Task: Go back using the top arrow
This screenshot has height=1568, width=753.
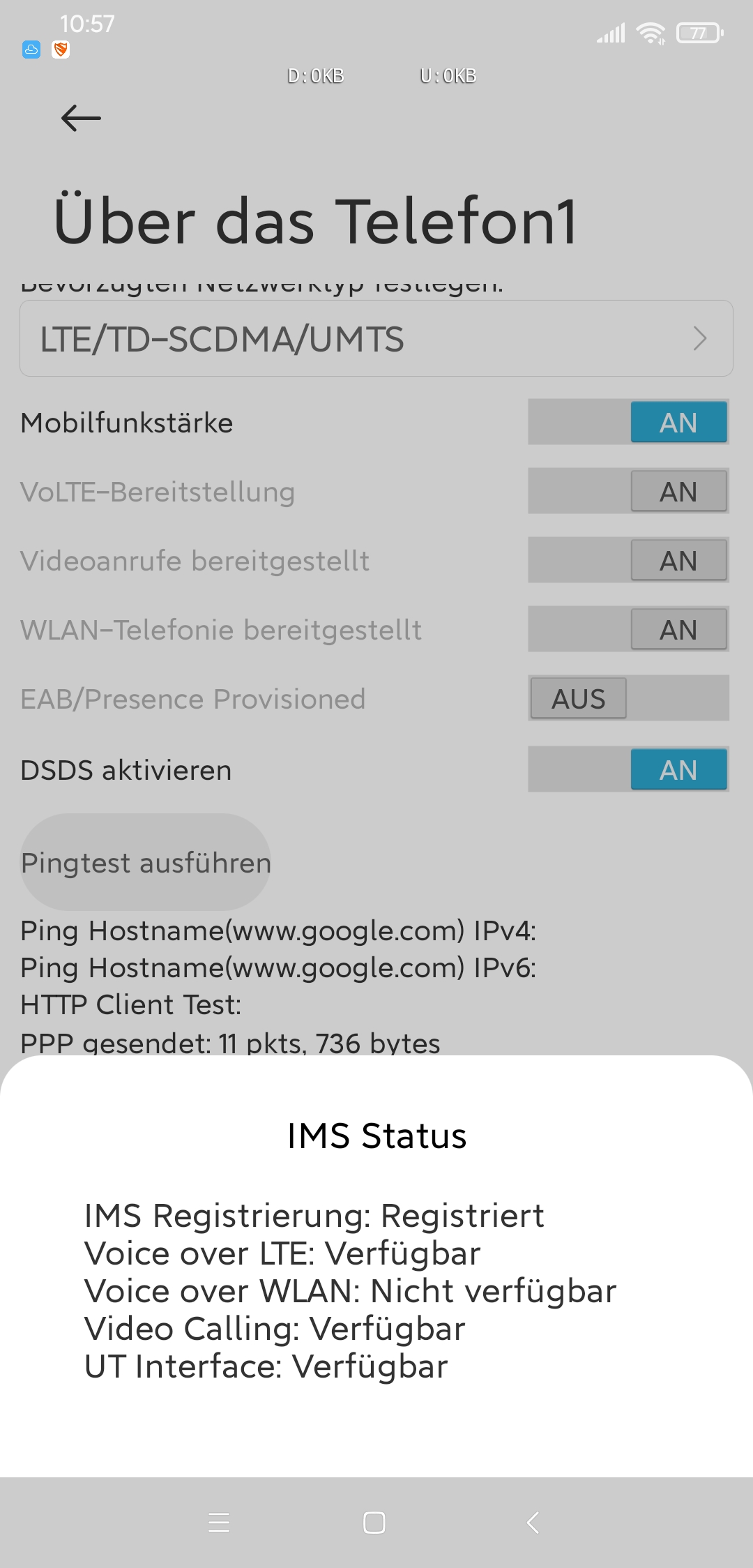Action: click(x=81, y=118)
